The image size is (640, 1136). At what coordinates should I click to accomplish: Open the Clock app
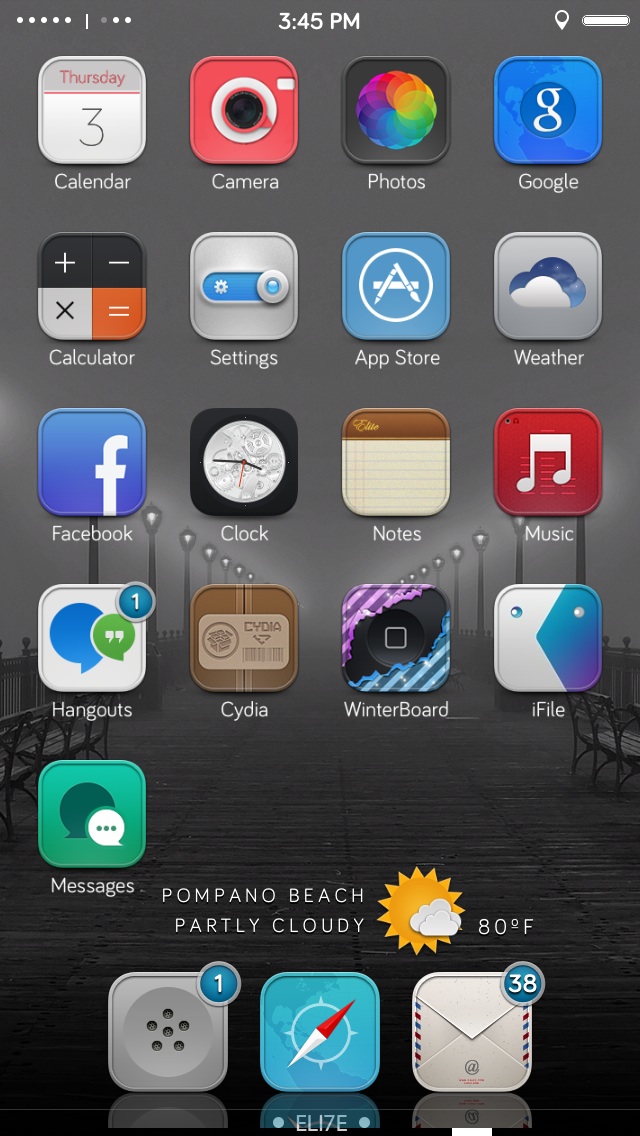coord(244,462)
